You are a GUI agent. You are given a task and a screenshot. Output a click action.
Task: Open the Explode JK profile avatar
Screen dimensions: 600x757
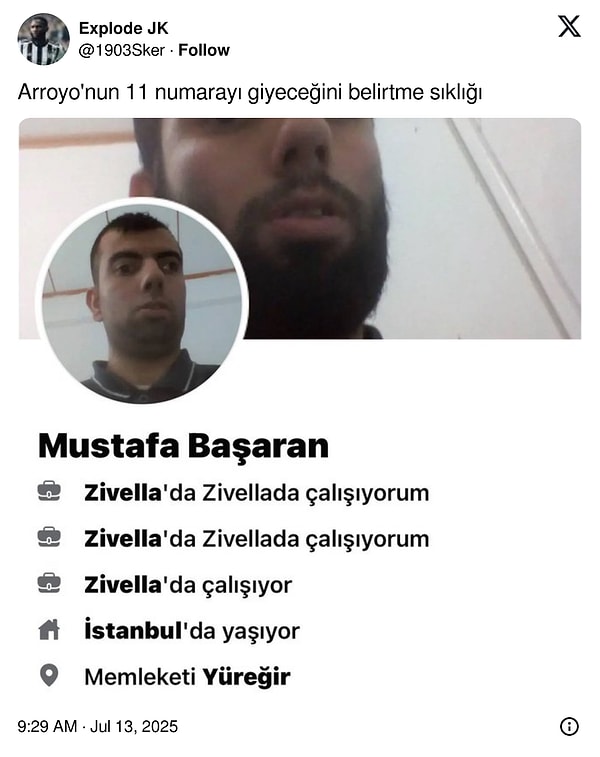[x=43, y=40]
